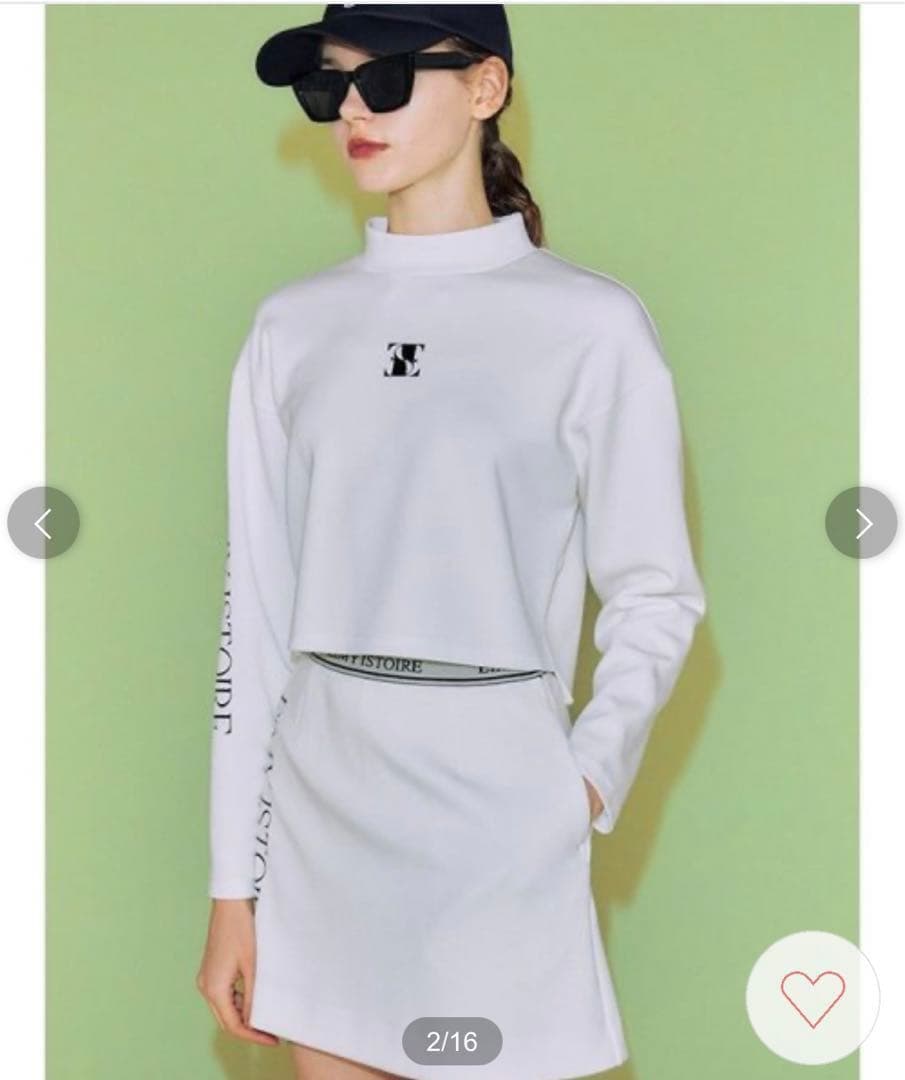Image resolution: width=905 pixels, height=1080 pixels.
Task: Show the next product photo
Action: click(861, 523)
